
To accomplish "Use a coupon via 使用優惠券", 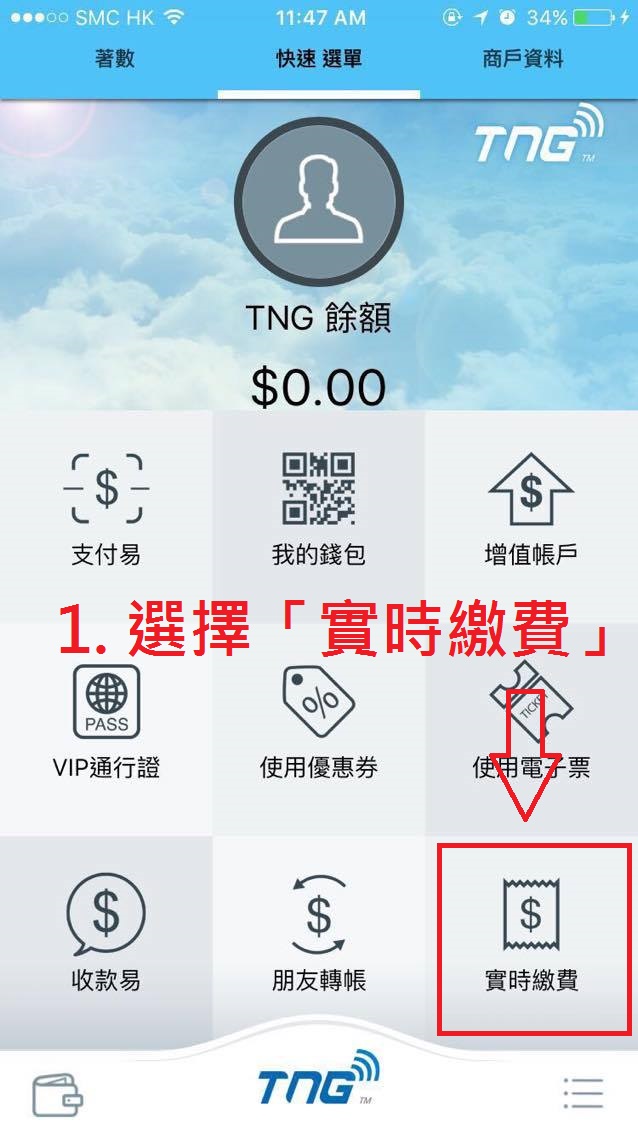I will click(x=319, y=722).
